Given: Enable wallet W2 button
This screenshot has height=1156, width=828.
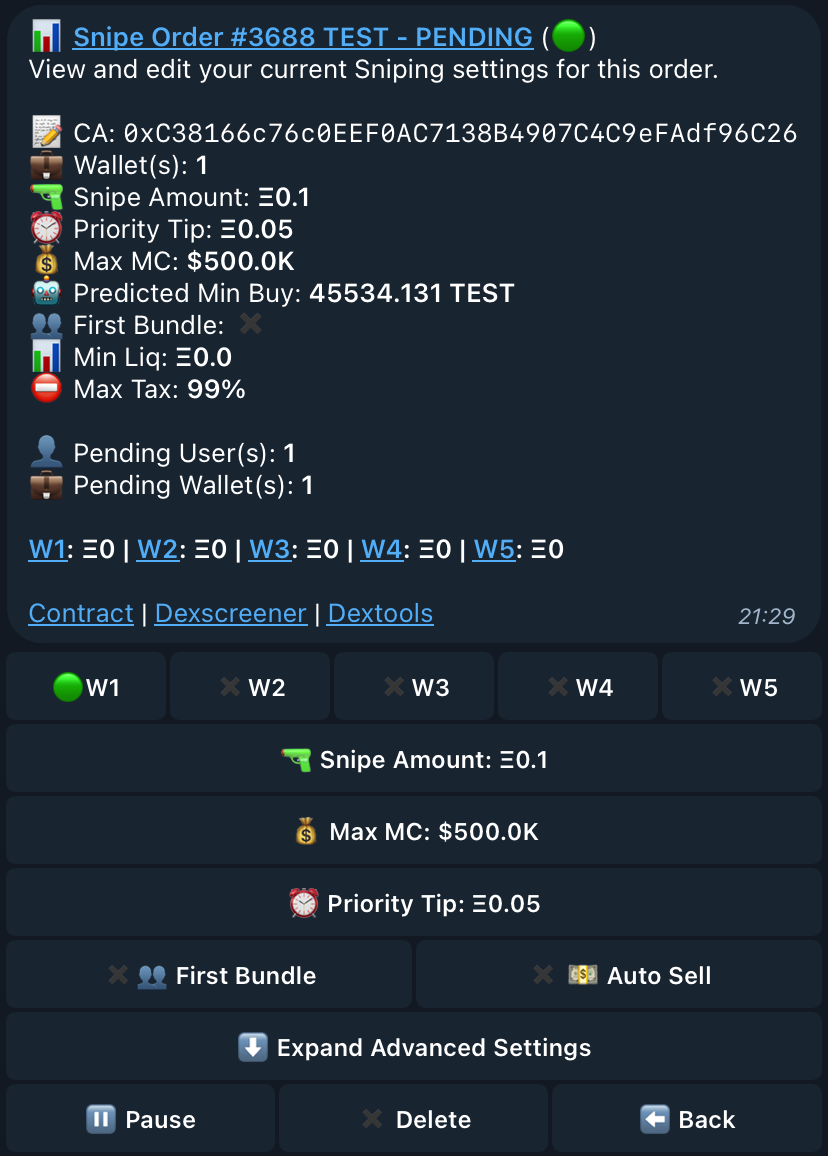Looking at the screenshot, I should tap(250, 687).
